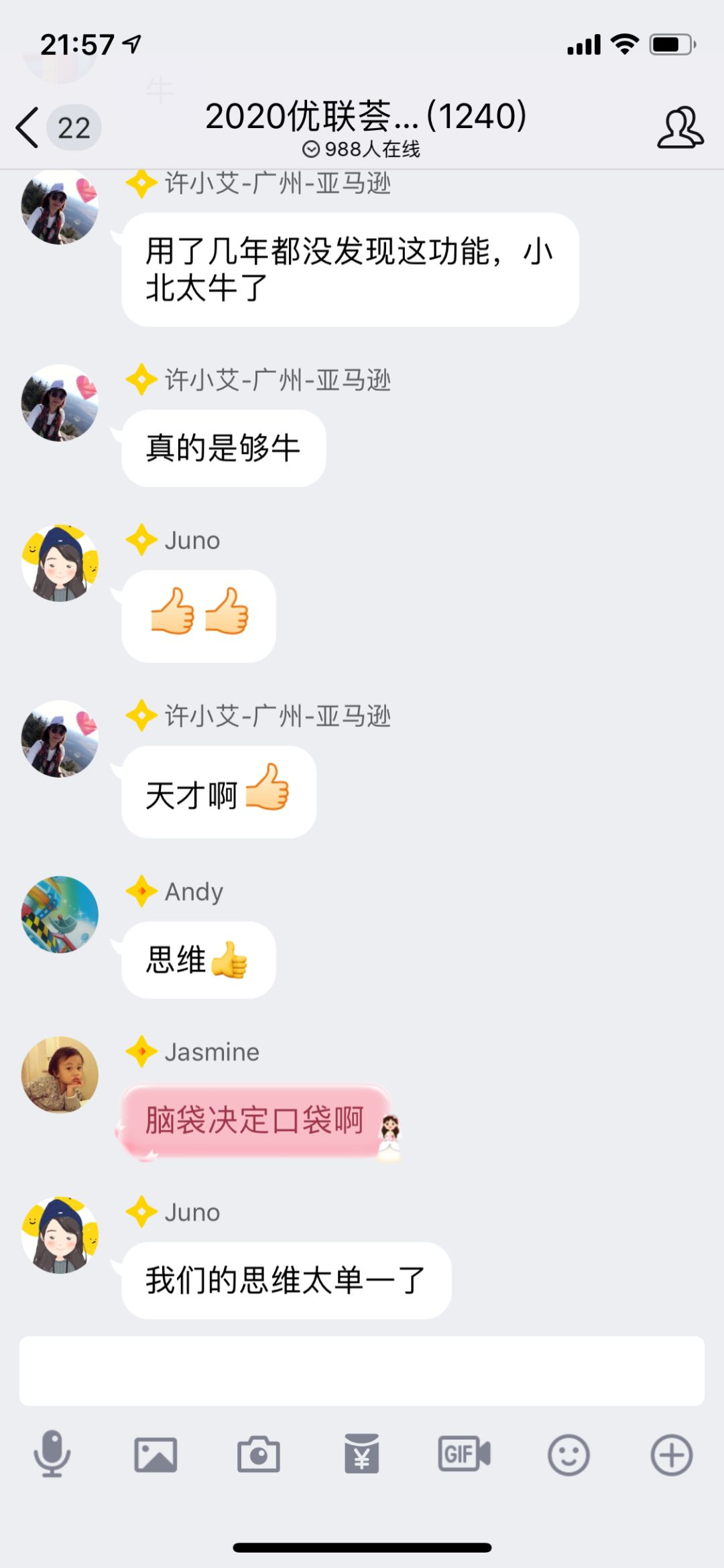The height and width of the screenshot is (1568, 724).
Task: Open Andy's profile avatar
Action: click(x=60, y=914)
